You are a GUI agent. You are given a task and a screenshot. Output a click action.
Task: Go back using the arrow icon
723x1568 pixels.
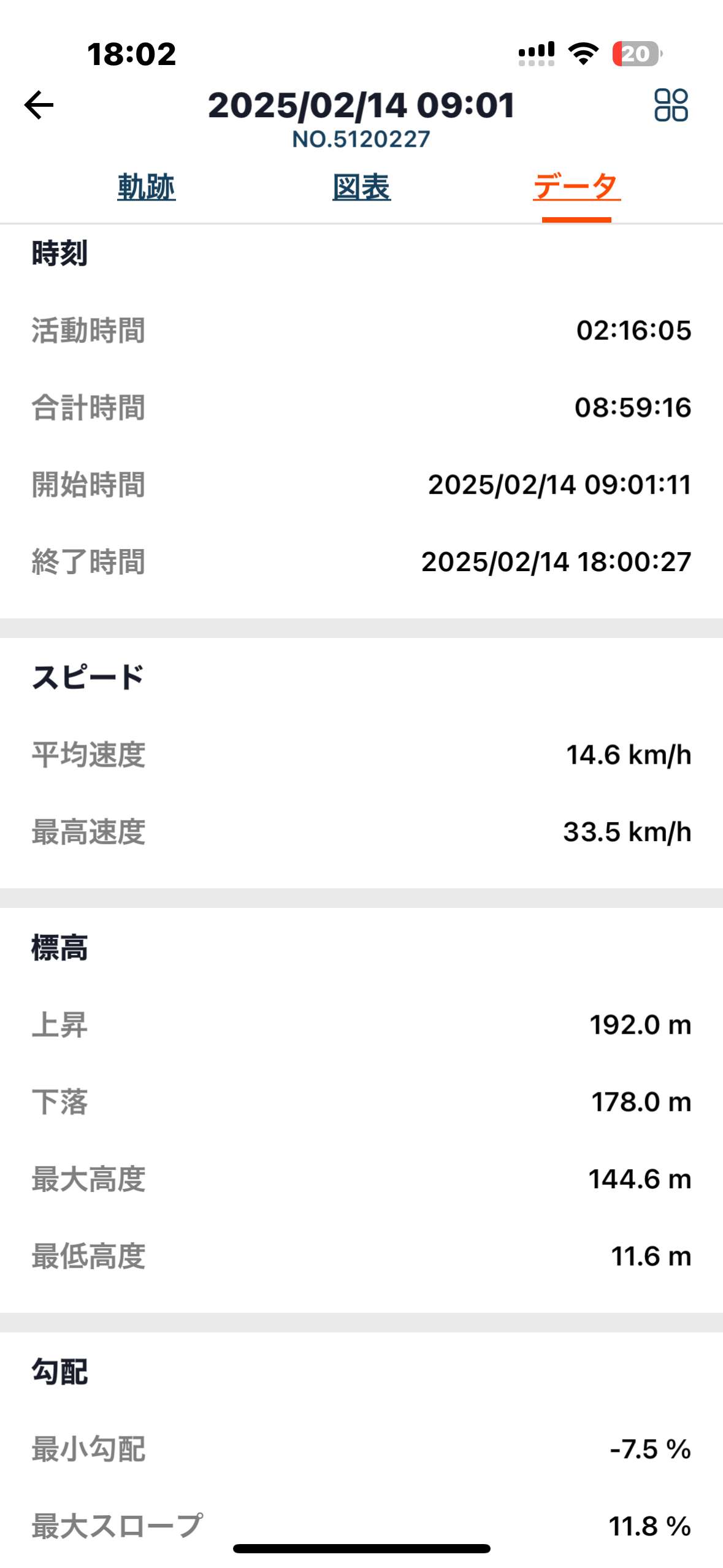pos(39,105)
